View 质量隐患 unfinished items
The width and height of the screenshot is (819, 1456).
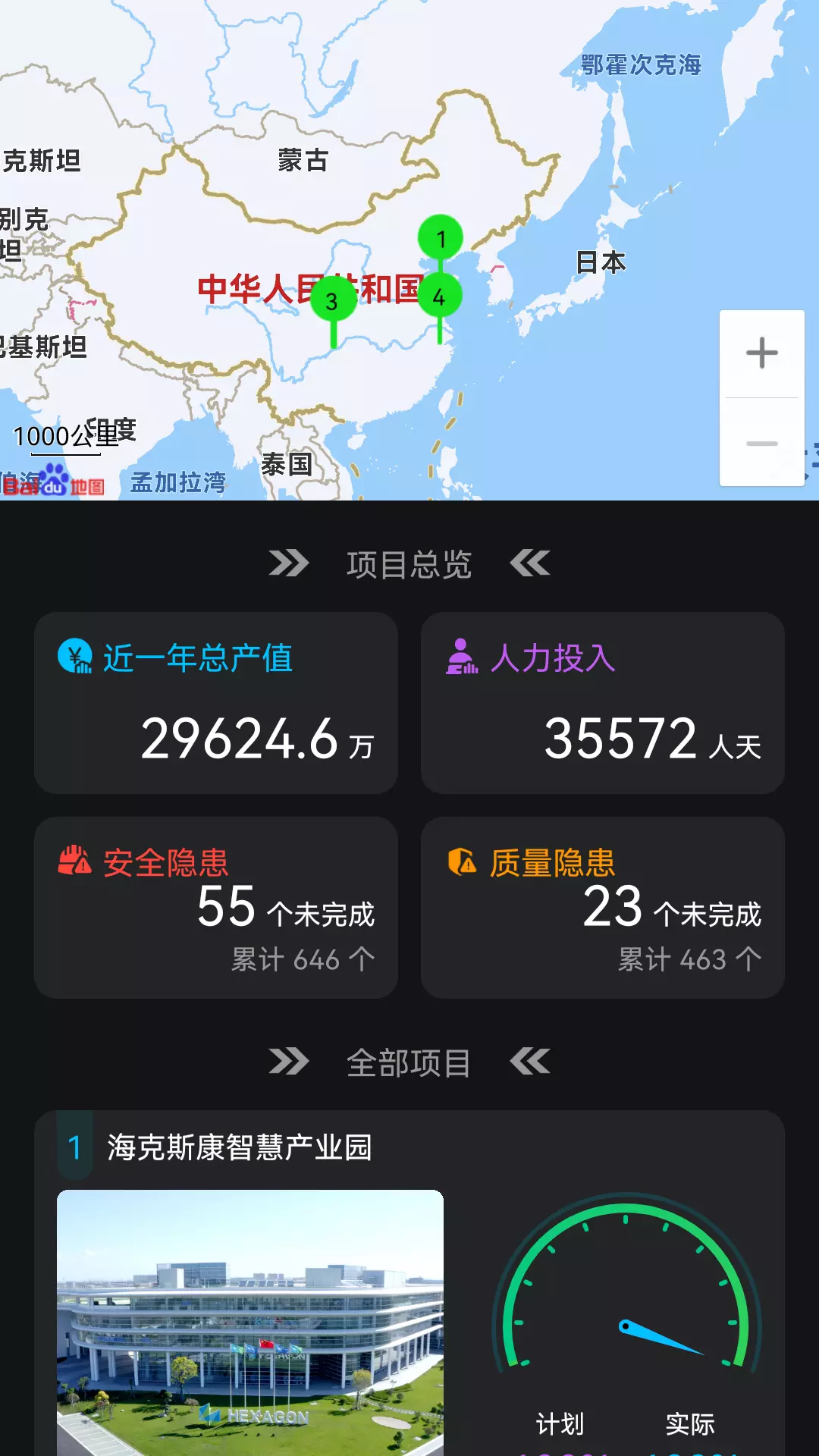(x=603, y=908)
